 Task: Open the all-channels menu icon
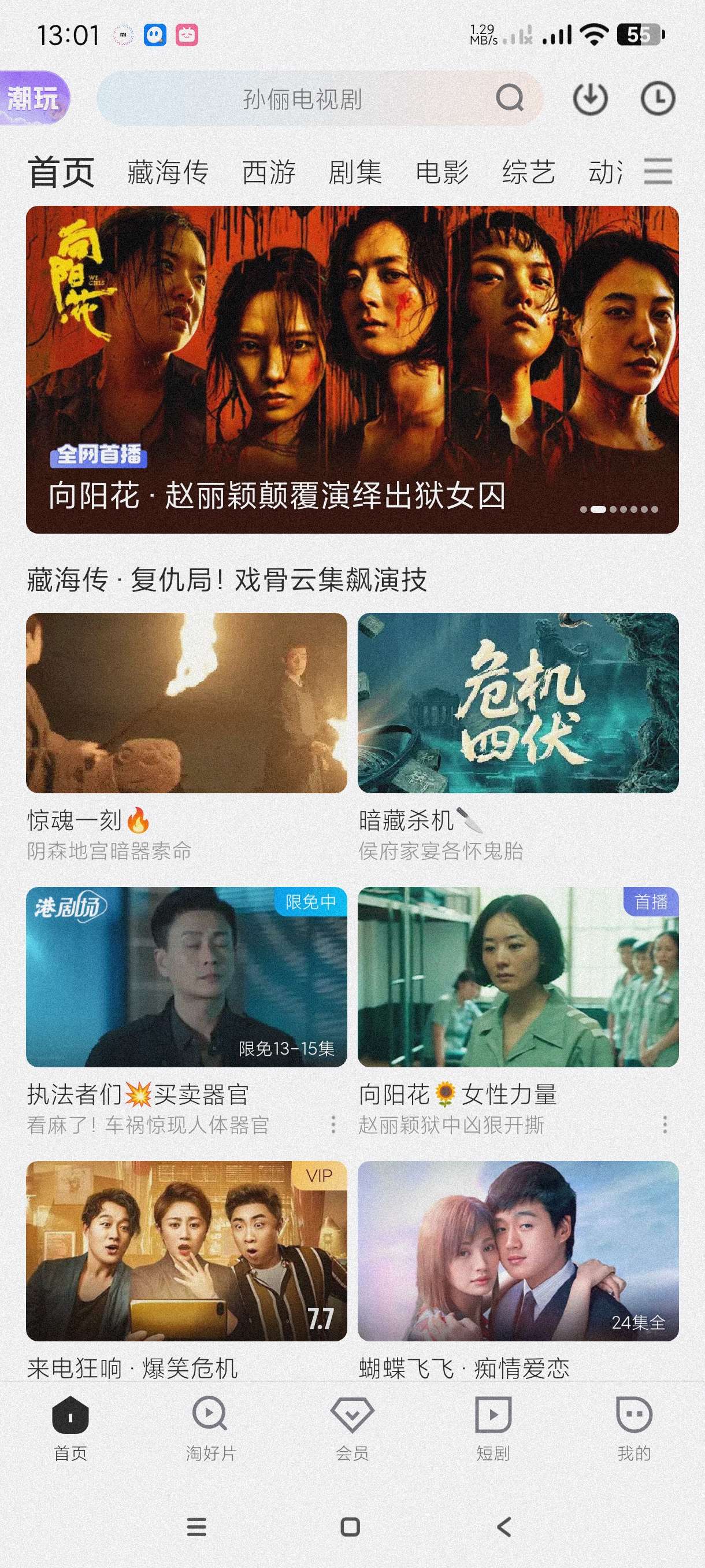click(658, 171)
